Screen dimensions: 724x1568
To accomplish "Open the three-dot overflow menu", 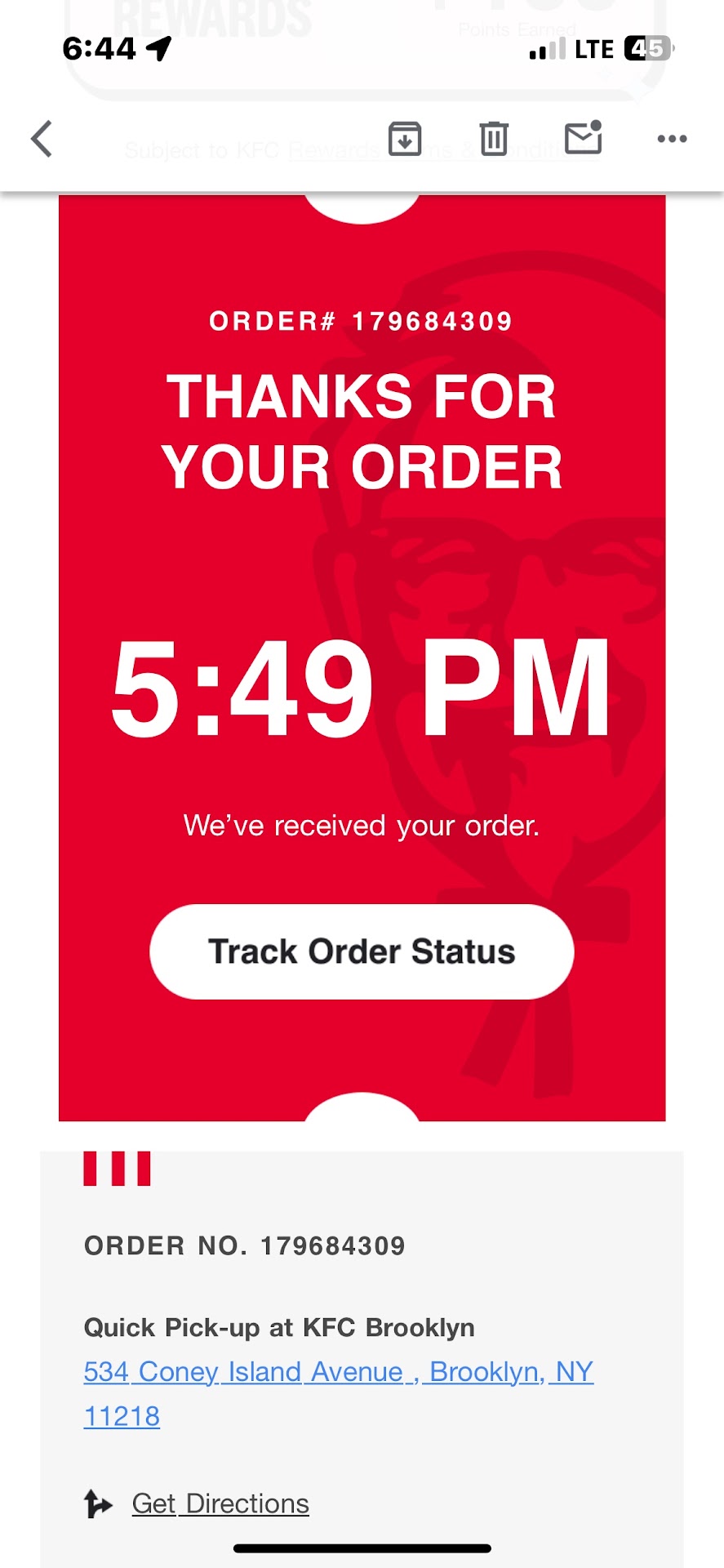I will tap(672, 139).
